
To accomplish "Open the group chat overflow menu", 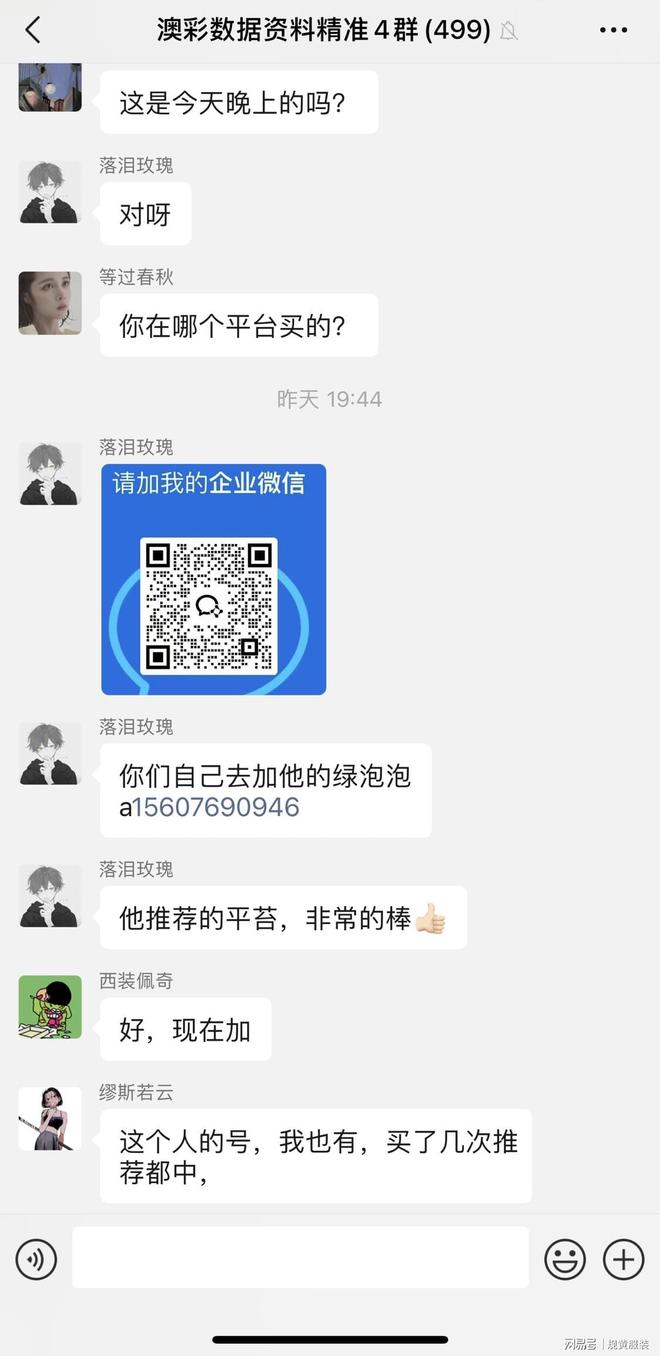I will coord(613,30).
